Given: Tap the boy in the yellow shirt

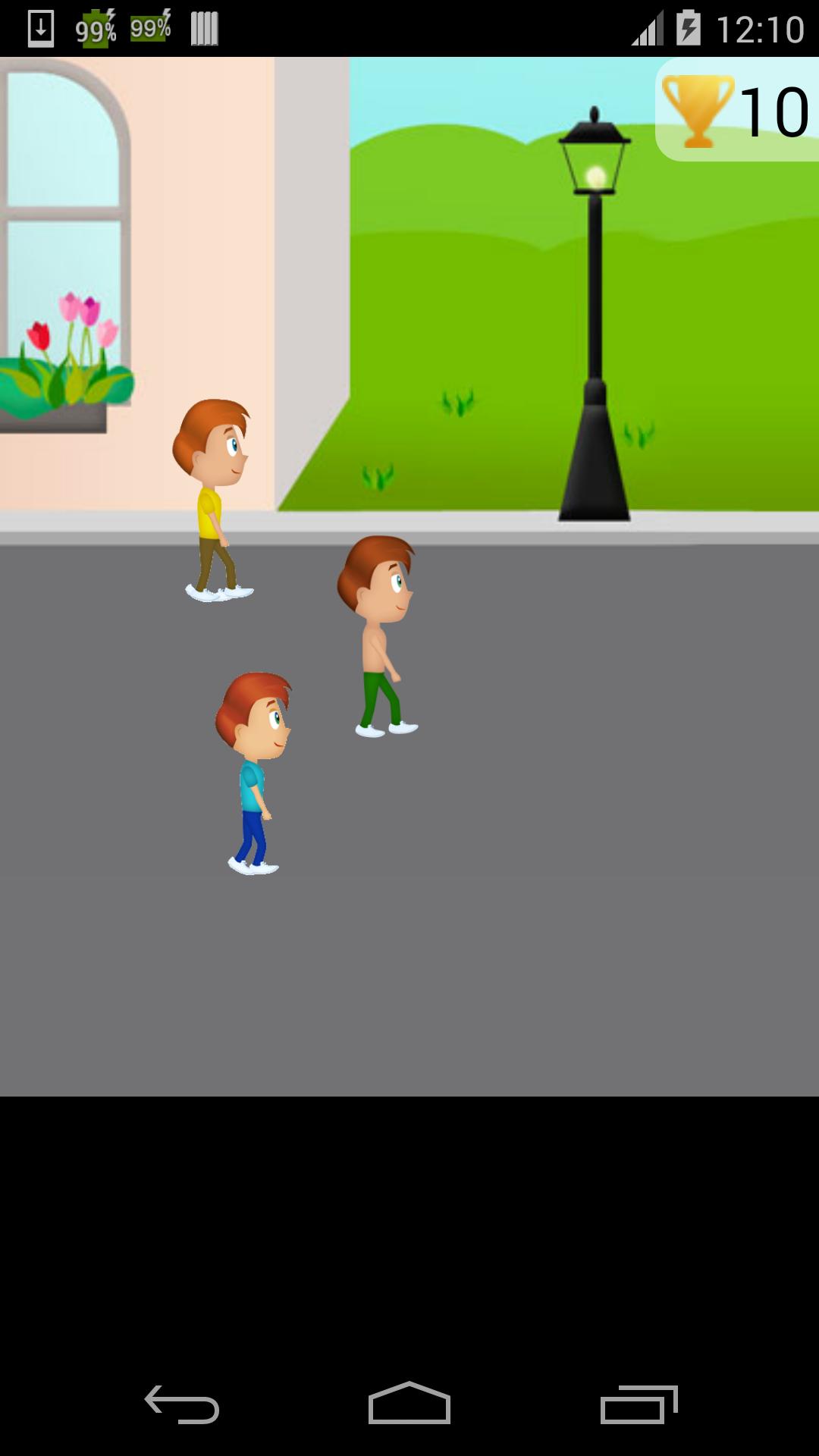Looking at the screenshot, I should click(x=212, y=500).
